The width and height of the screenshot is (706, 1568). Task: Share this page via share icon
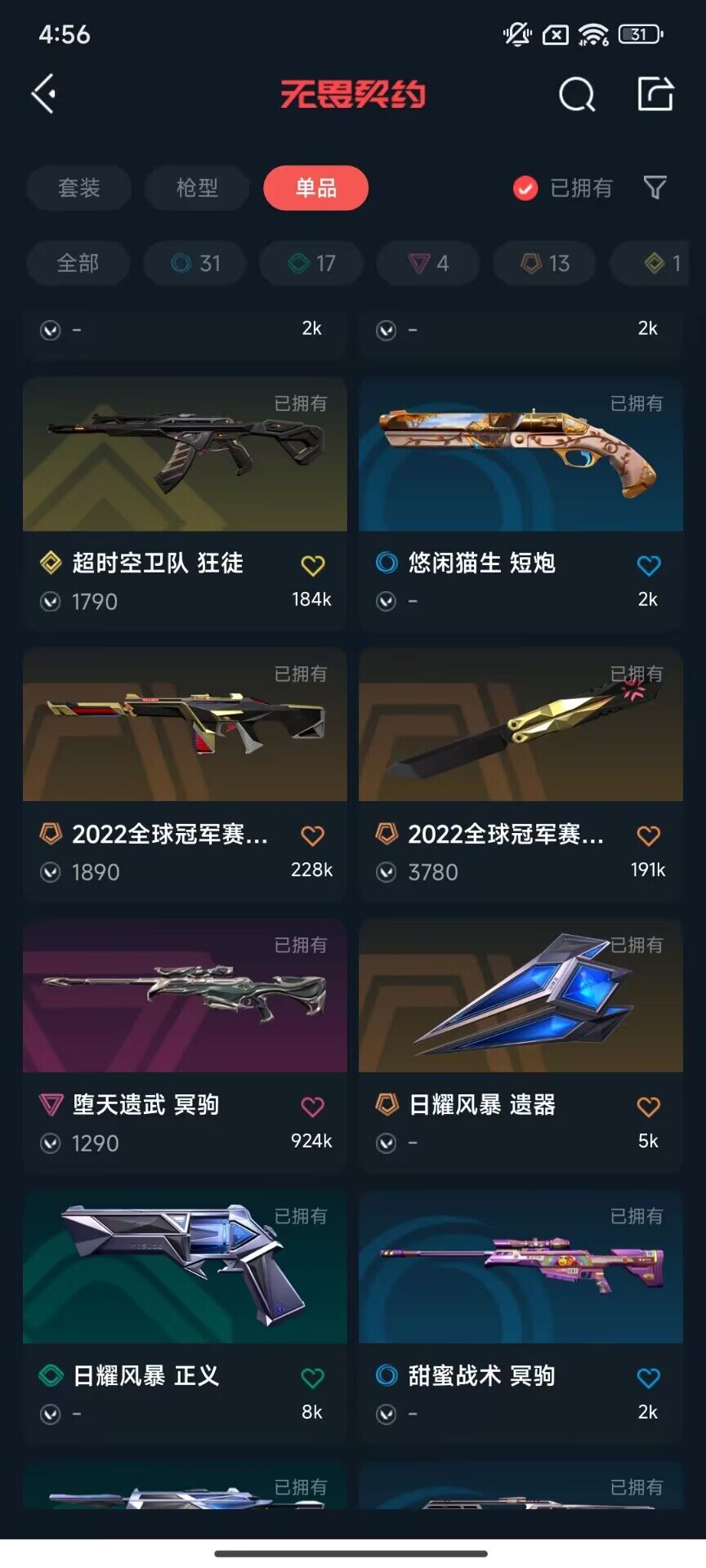click(655, 93)
